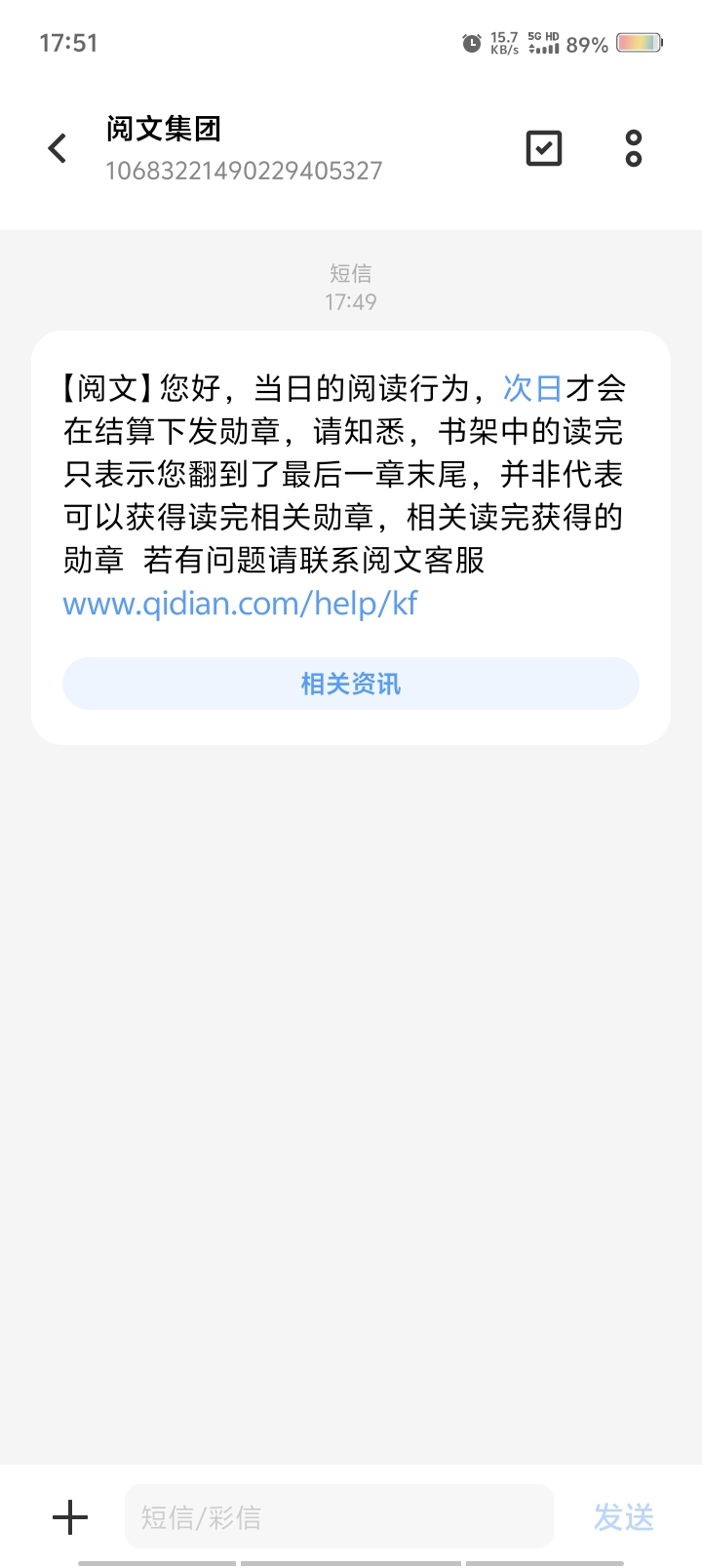The image size is (702, 1568).
Task: Open the three-dot overflow menu
Action: pyautogui.click(x=634, y=148)
